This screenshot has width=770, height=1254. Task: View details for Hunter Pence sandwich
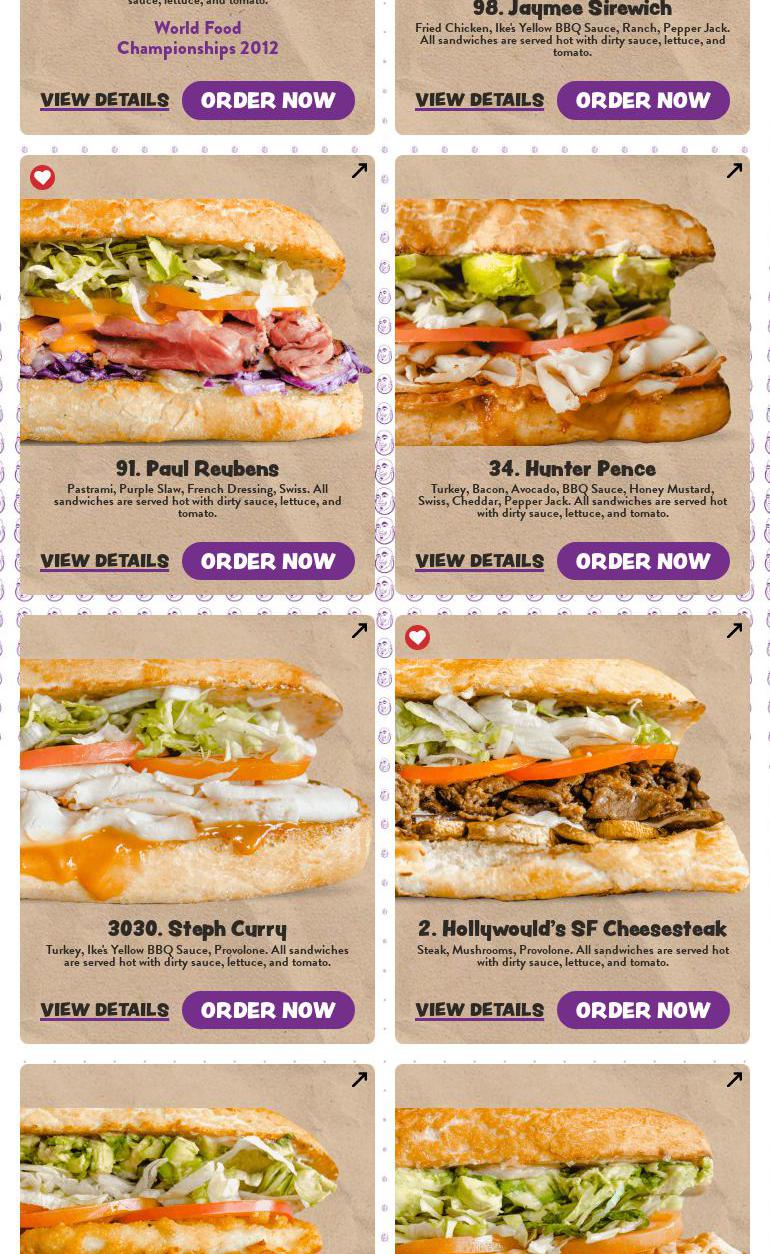point(480,561)
